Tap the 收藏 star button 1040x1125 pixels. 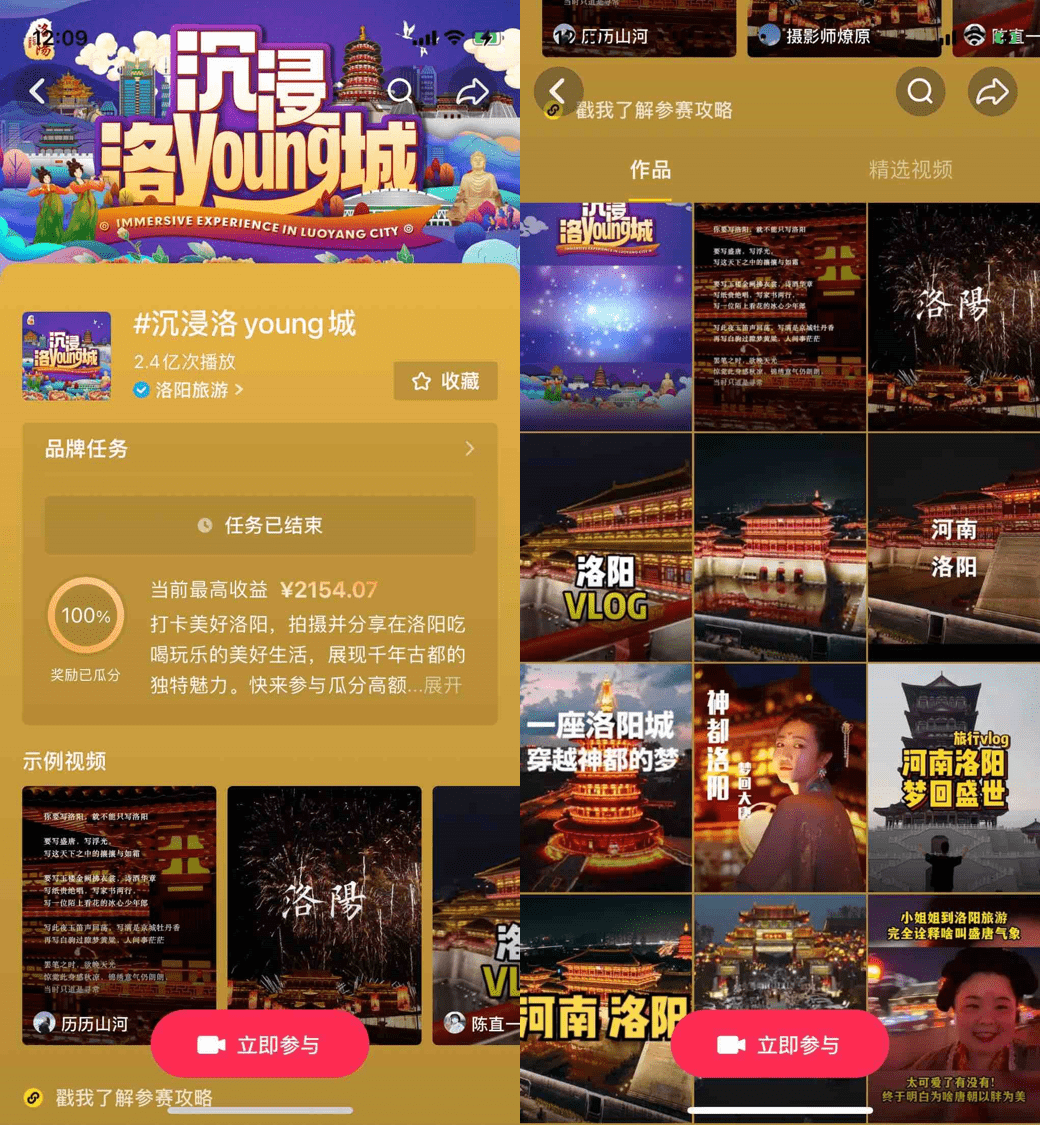click(445, 381)
